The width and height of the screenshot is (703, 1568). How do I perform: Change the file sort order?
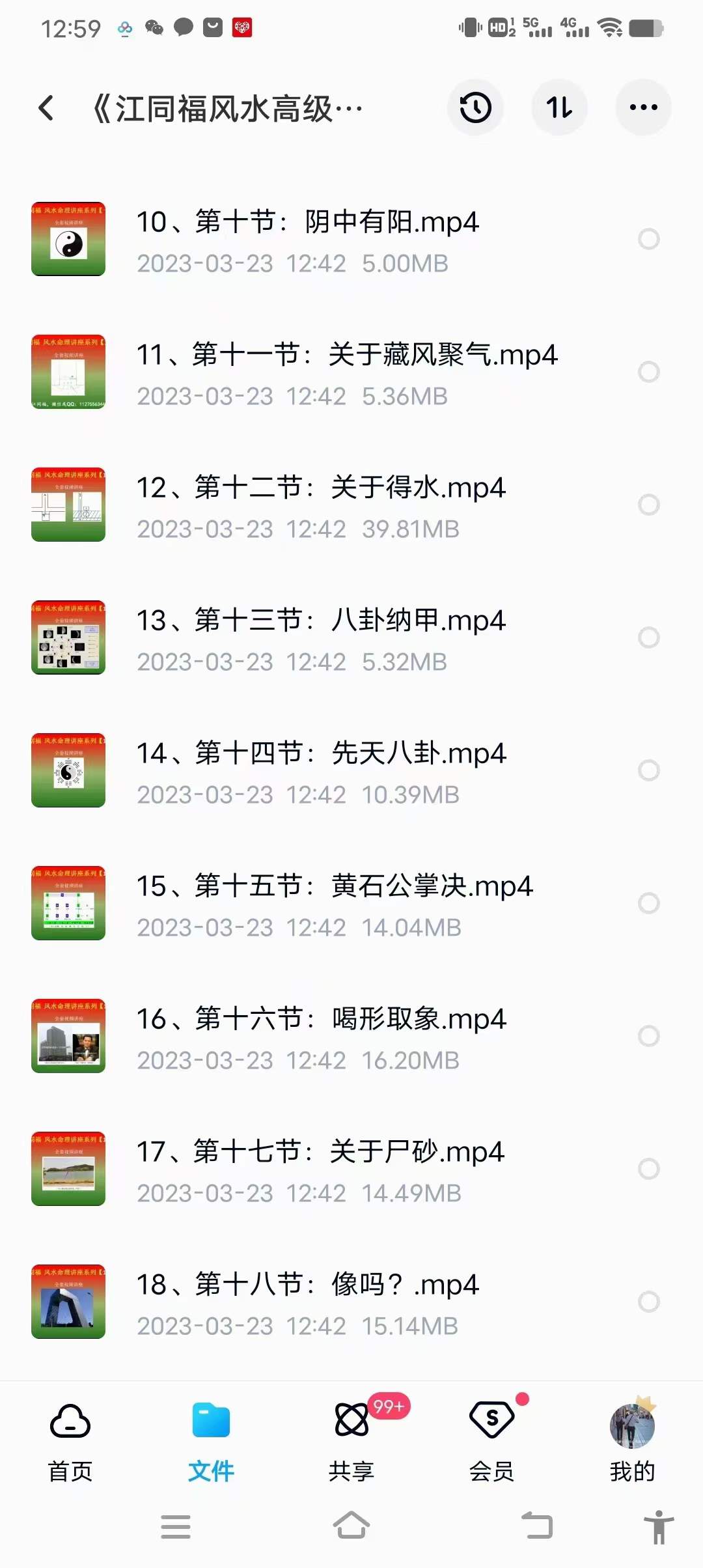pos(559,107)
